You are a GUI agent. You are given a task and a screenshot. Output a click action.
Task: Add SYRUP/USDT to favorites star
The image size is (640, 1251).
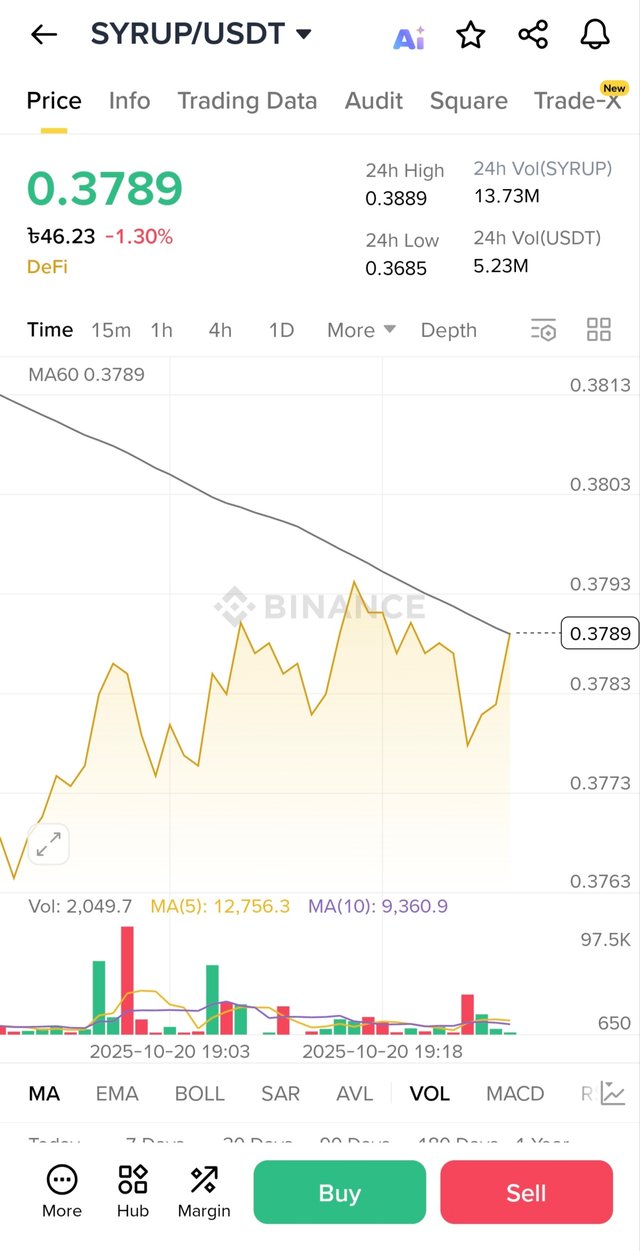470,35
